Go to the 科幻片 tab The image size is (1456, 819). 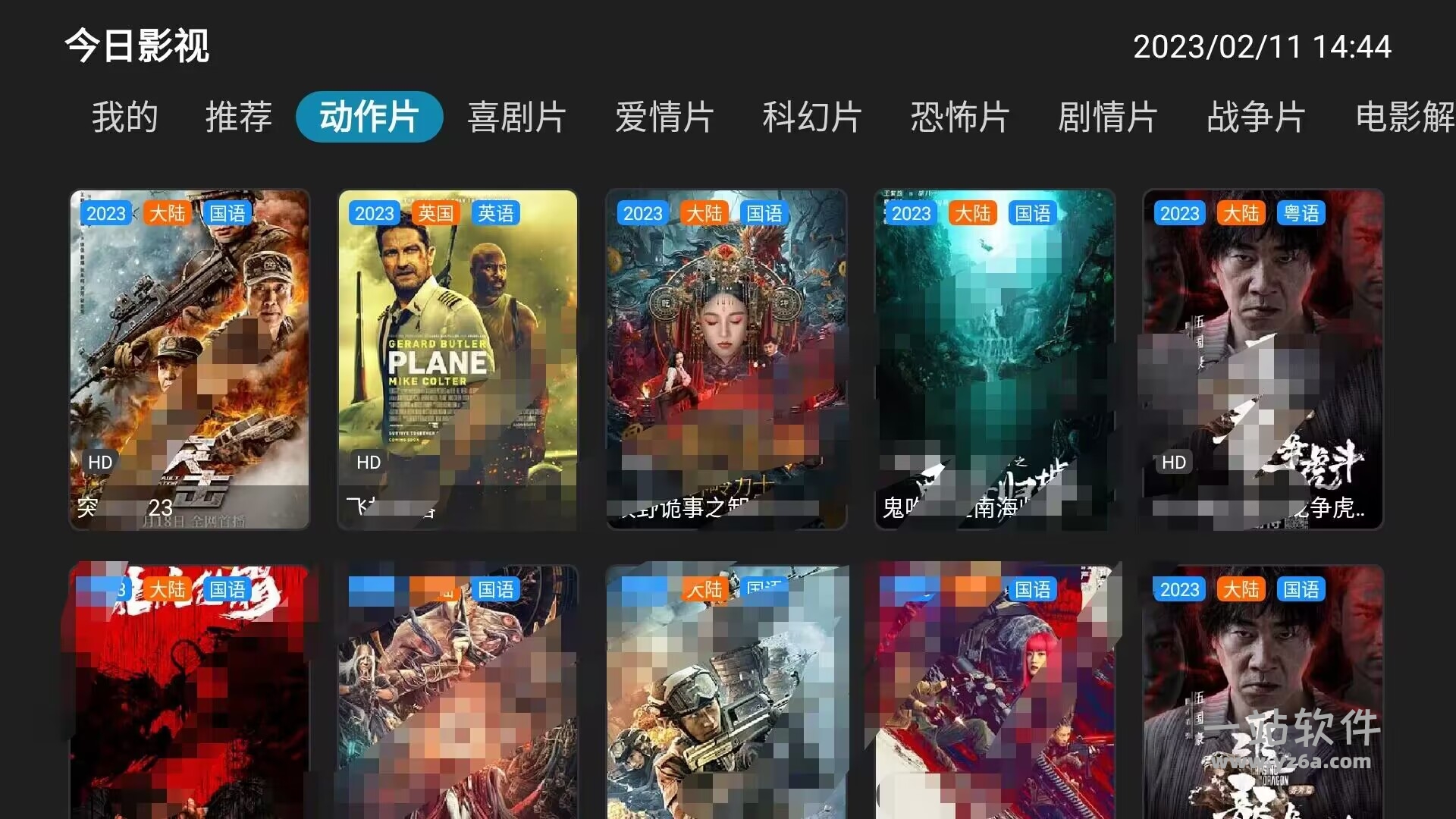click(x=811, y=118)
